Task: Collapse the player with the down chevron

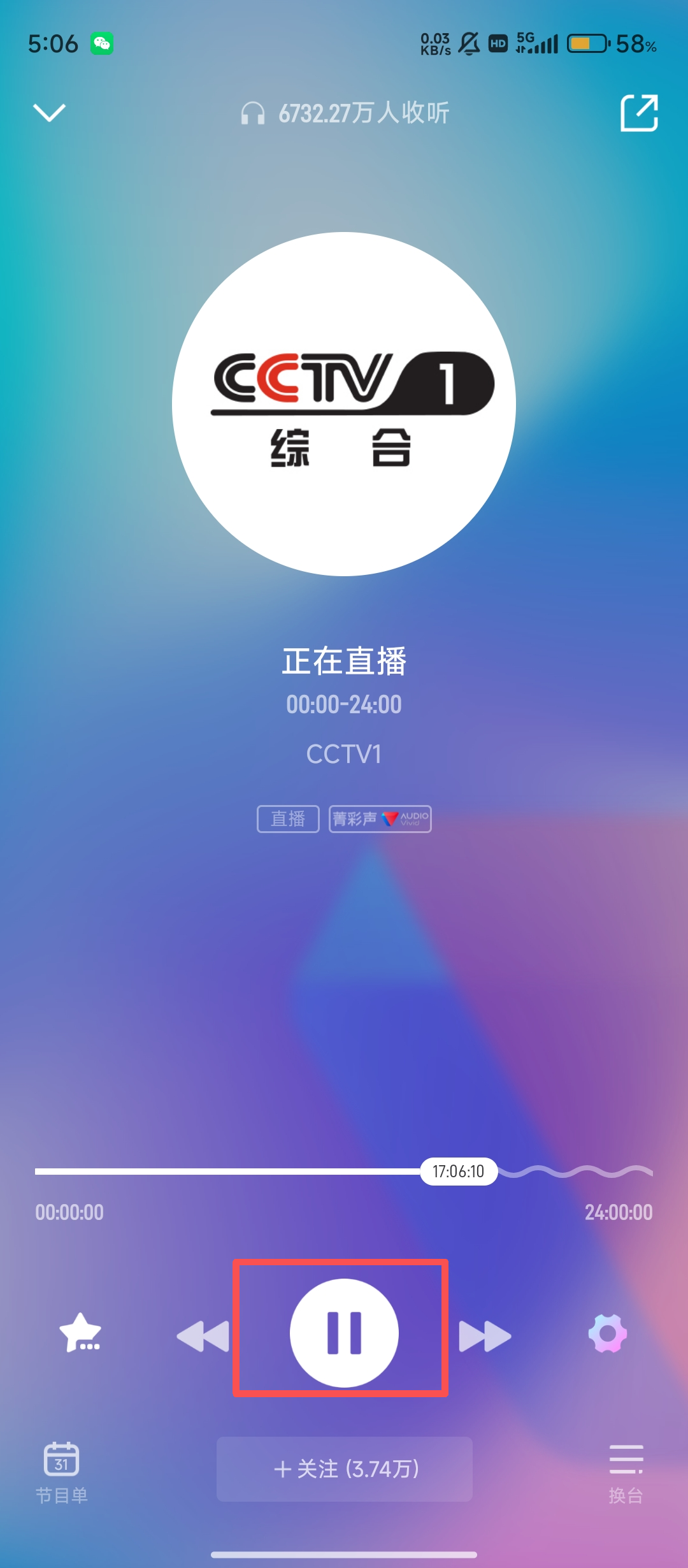Action: tap(49, 113)
